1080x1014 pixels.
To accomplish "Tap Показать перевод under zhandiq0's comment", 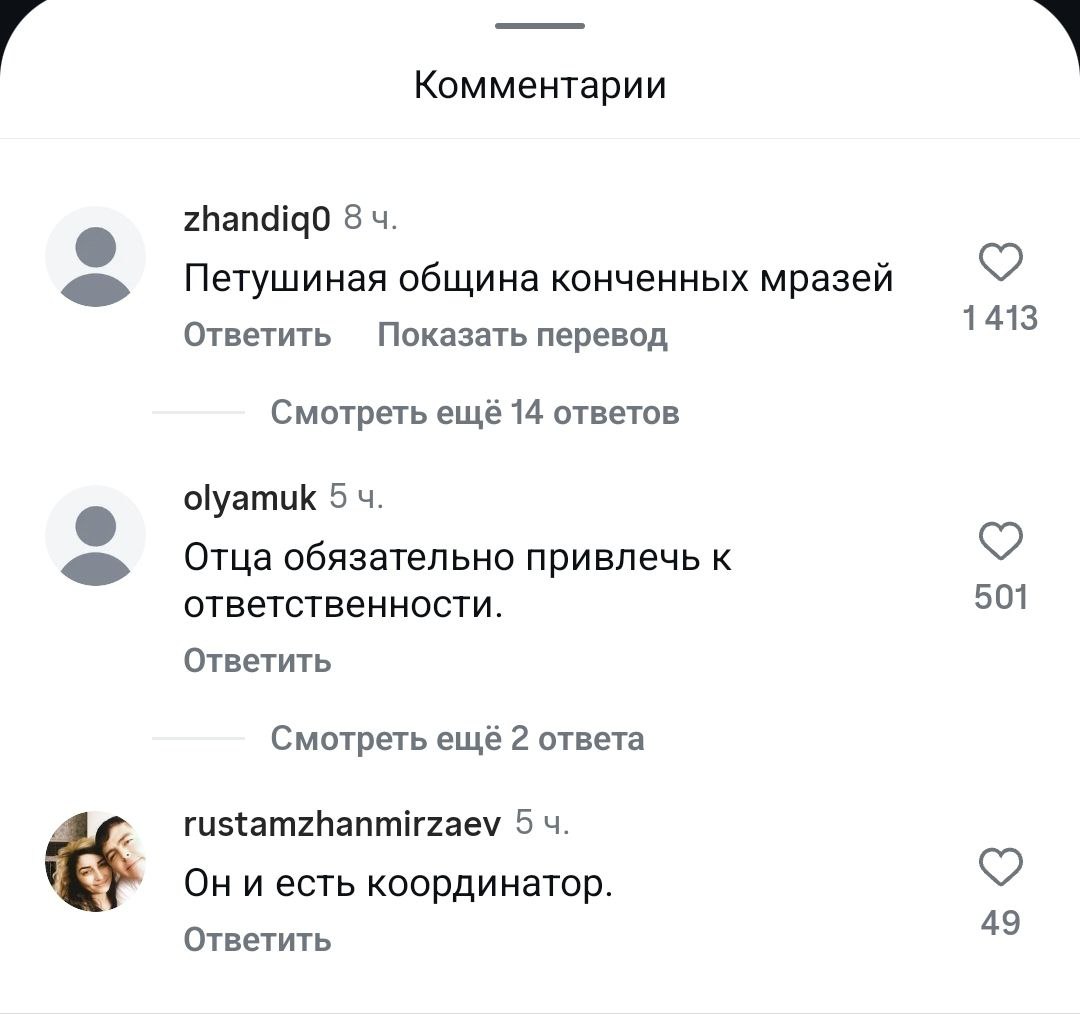I will pyautogui.click(x=522, y=334).
